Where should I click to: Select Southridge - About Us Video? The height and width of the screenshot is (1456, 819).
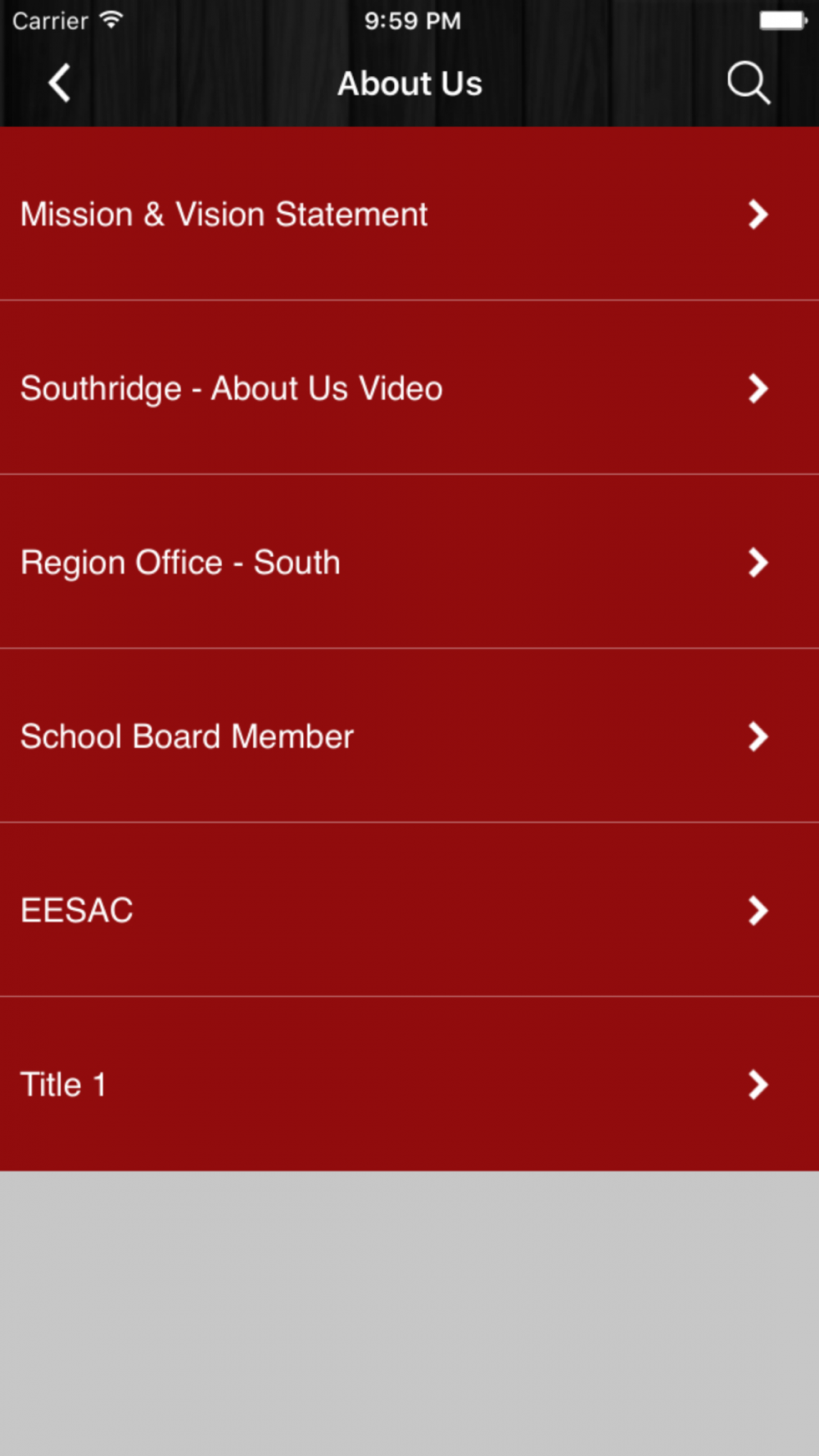[x=409, y=387]
